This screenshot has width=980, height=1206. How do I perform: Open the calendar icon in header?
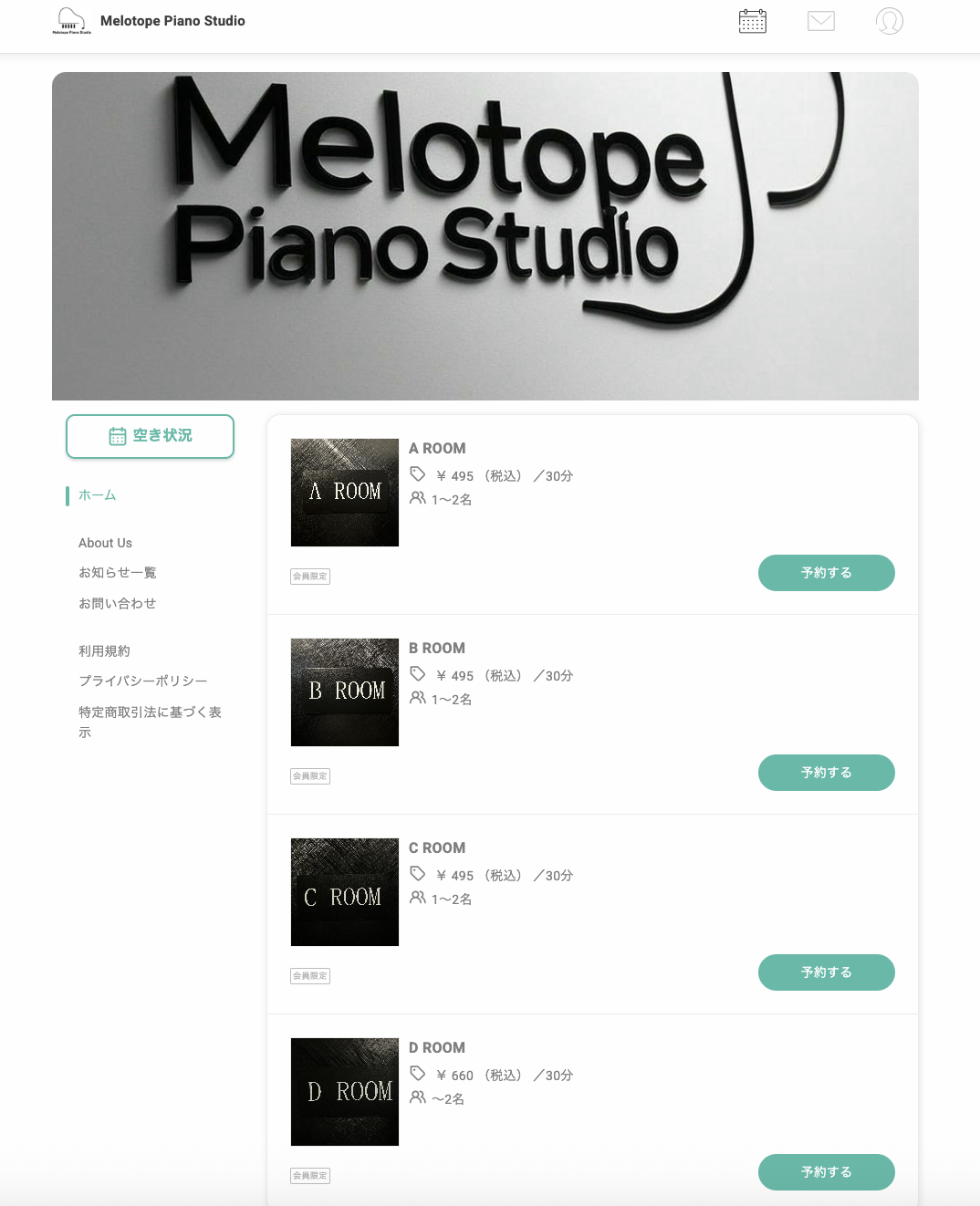coord(752,21)
